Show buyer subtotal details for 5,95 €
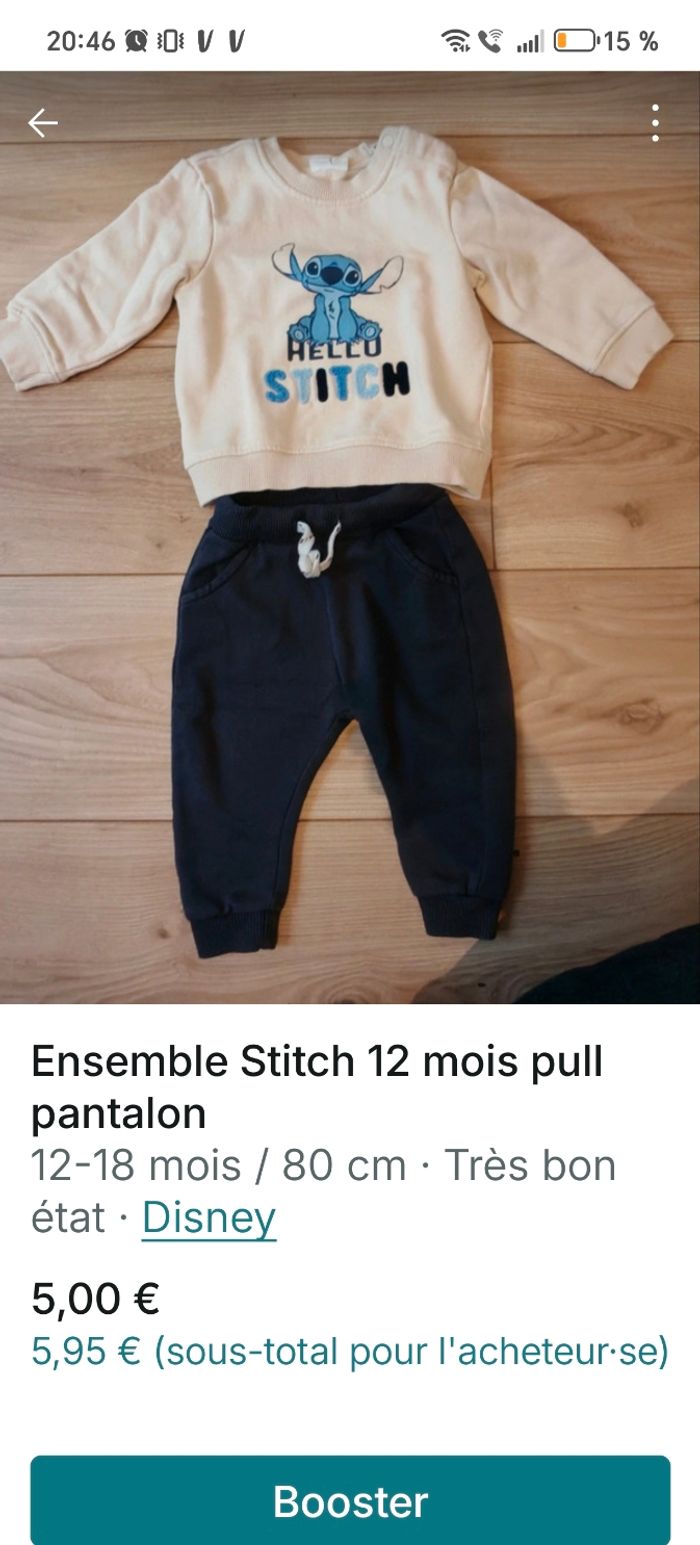Image resolution: width=700 pixels, height=1545 pixels. click(349, 1352)
